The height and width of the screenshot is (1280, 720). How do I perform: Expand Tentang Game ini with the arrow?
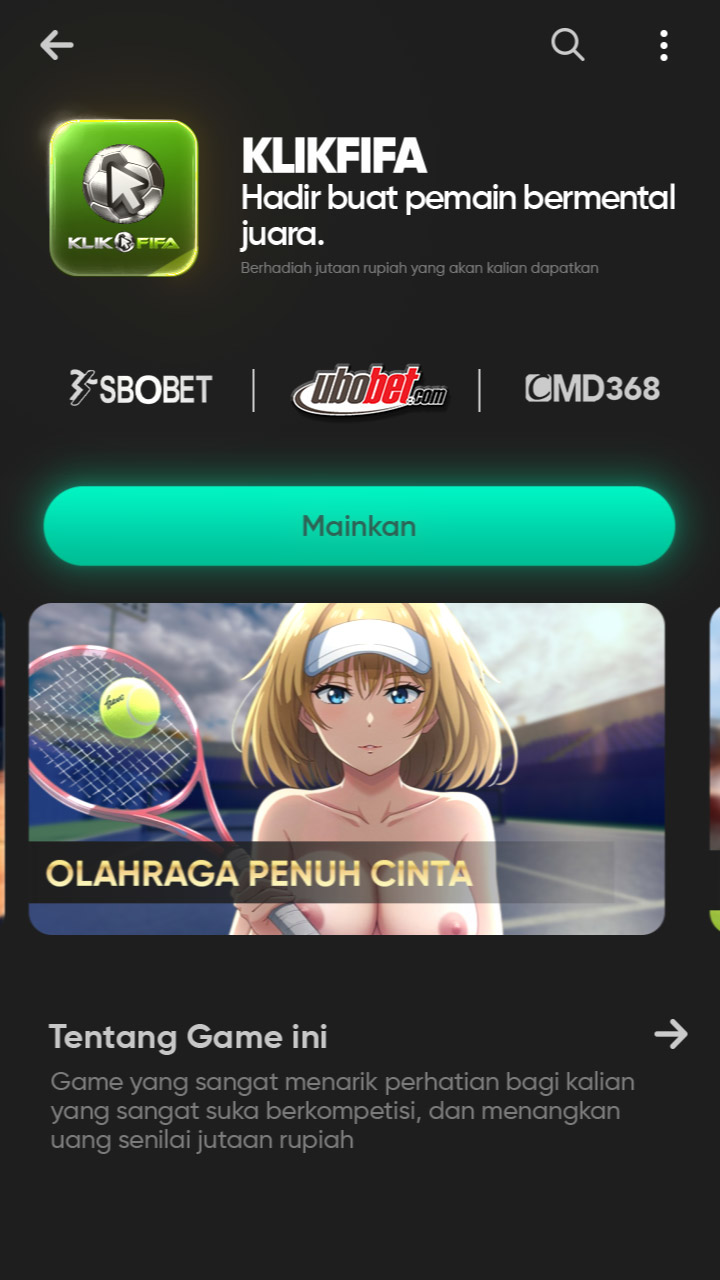[x=670, y=1034]
